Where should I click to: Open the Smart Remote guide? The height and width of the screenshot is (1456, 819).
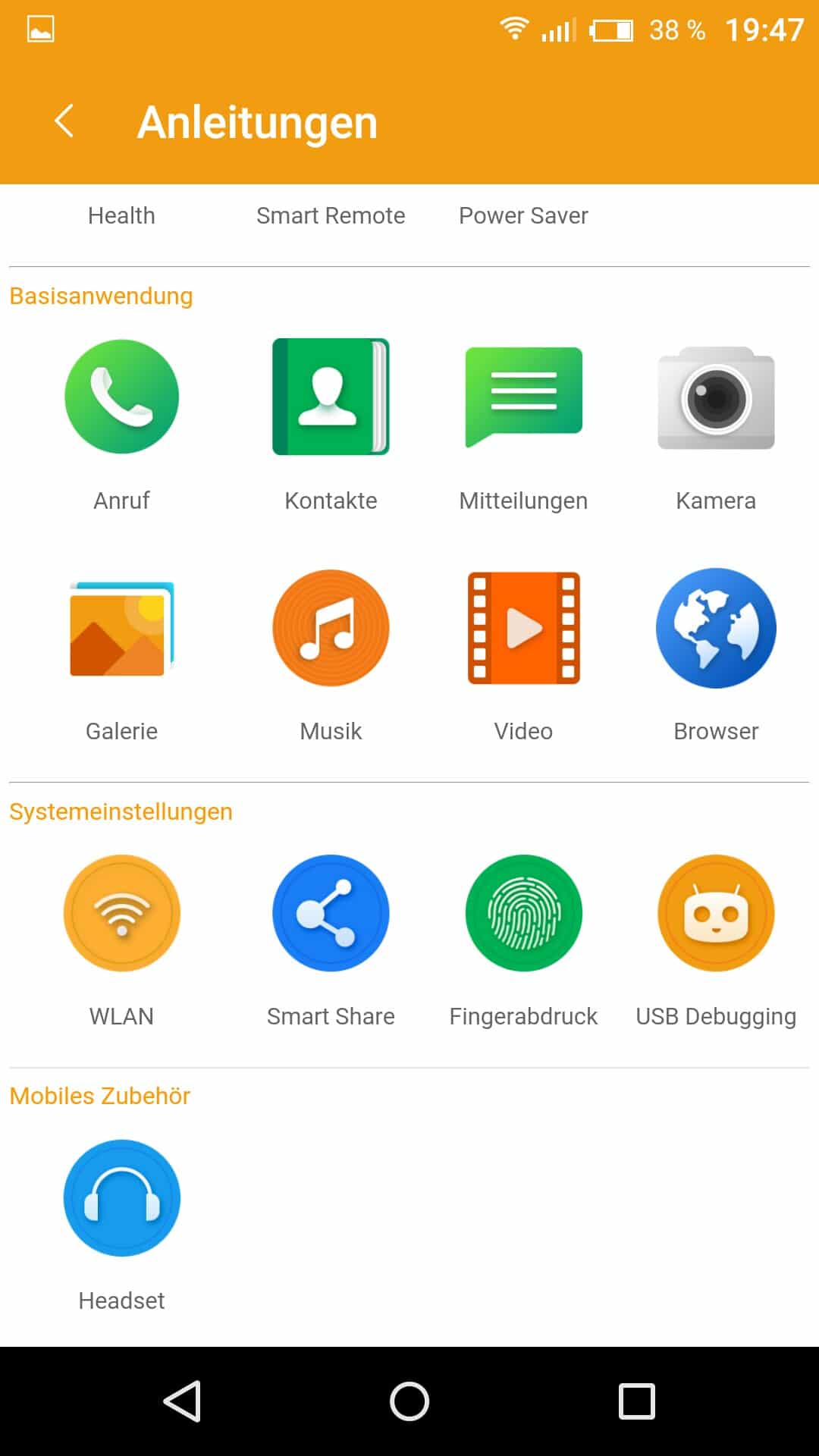(x=331, y=215)
